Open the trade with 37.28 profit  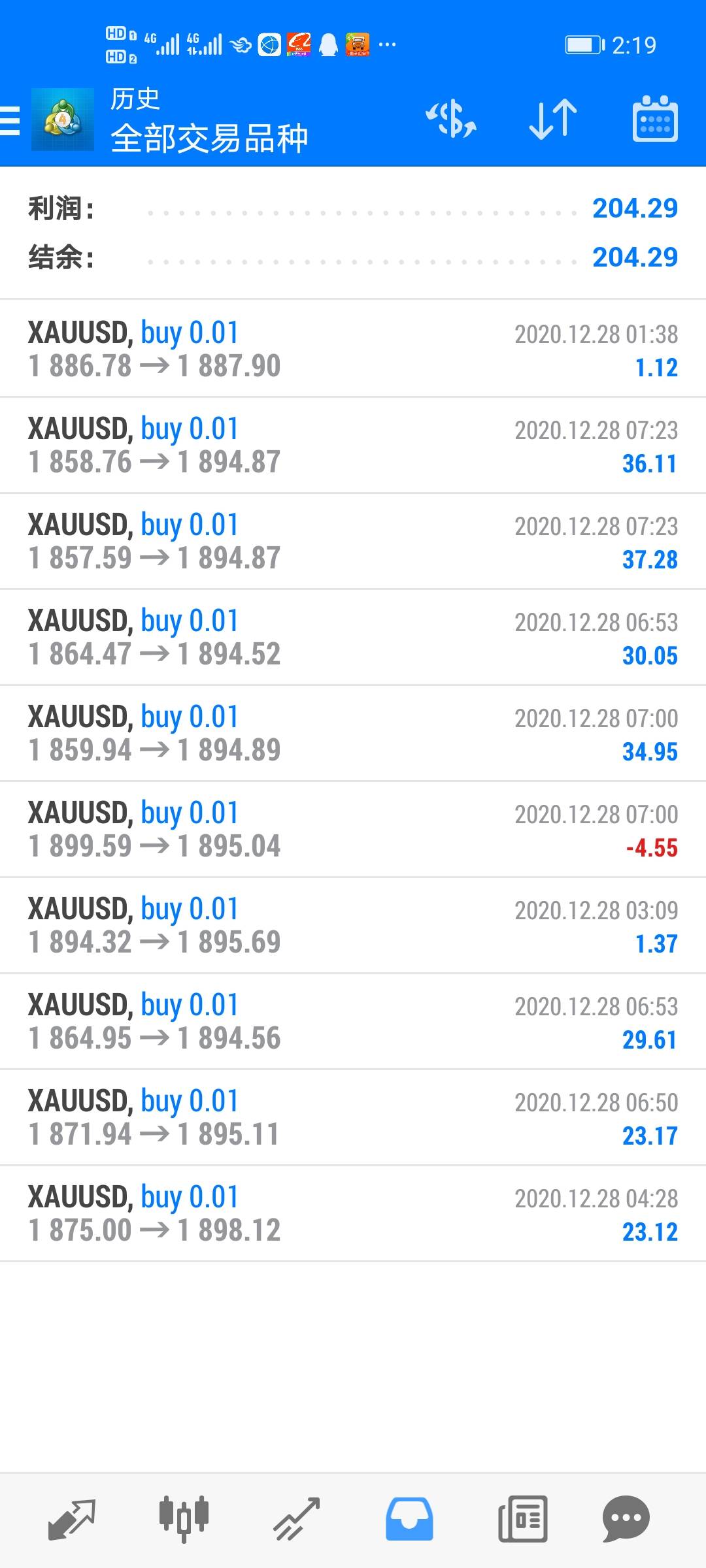click(x=353, y=541)
